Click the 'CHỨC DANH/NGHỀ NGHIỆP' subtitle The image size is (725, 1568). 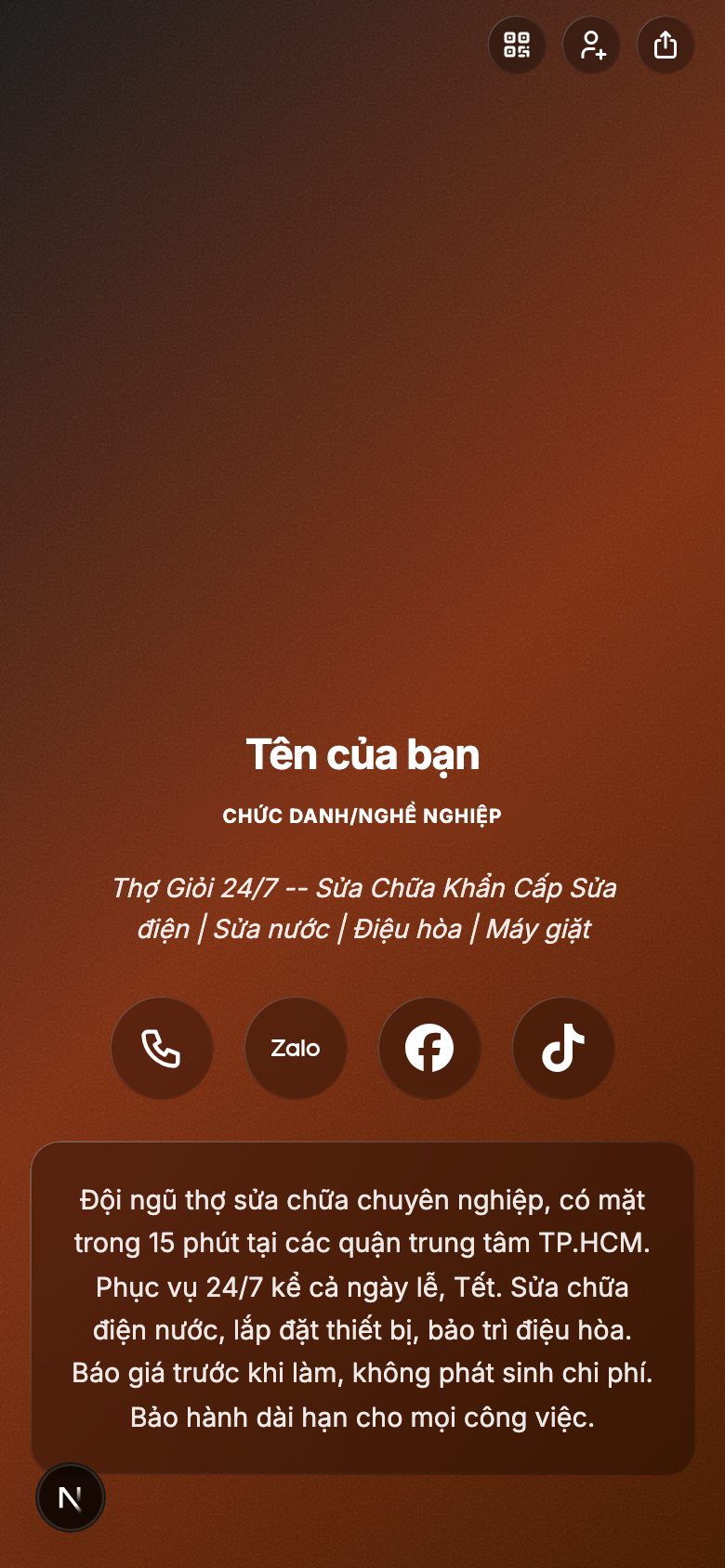point(362,816)
